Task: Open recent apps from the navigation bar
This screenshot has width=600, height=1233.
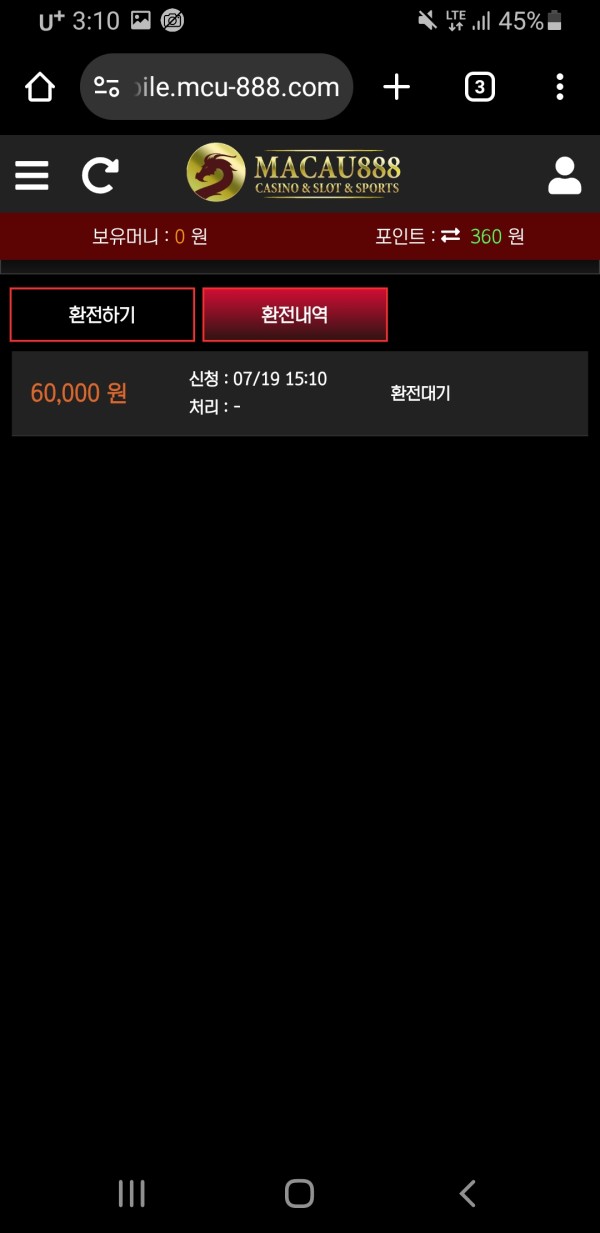Action: pos(132,1192)
